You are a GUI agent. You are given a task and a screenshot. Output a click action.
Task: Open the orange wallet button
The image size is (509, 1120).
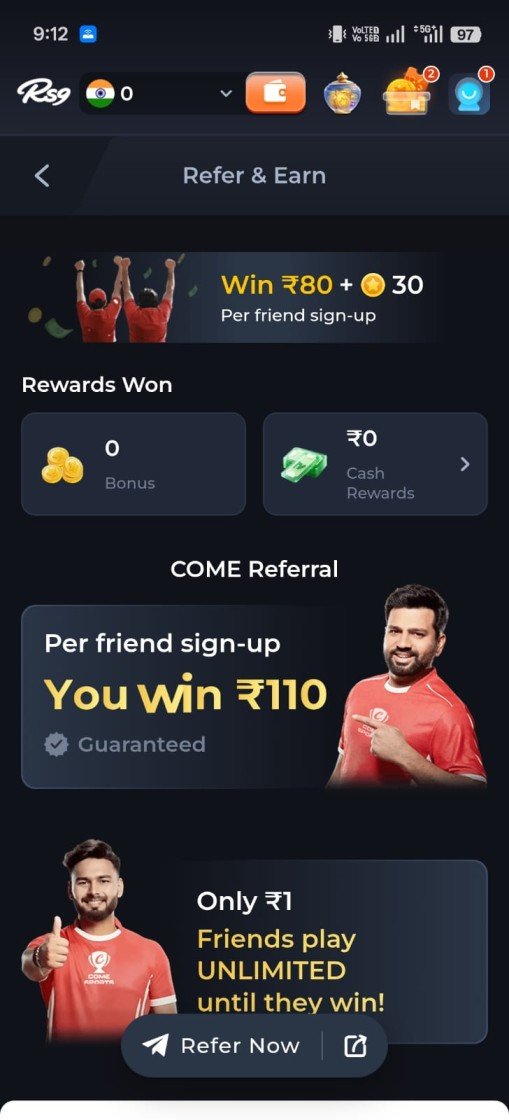(x=276, y=93)
